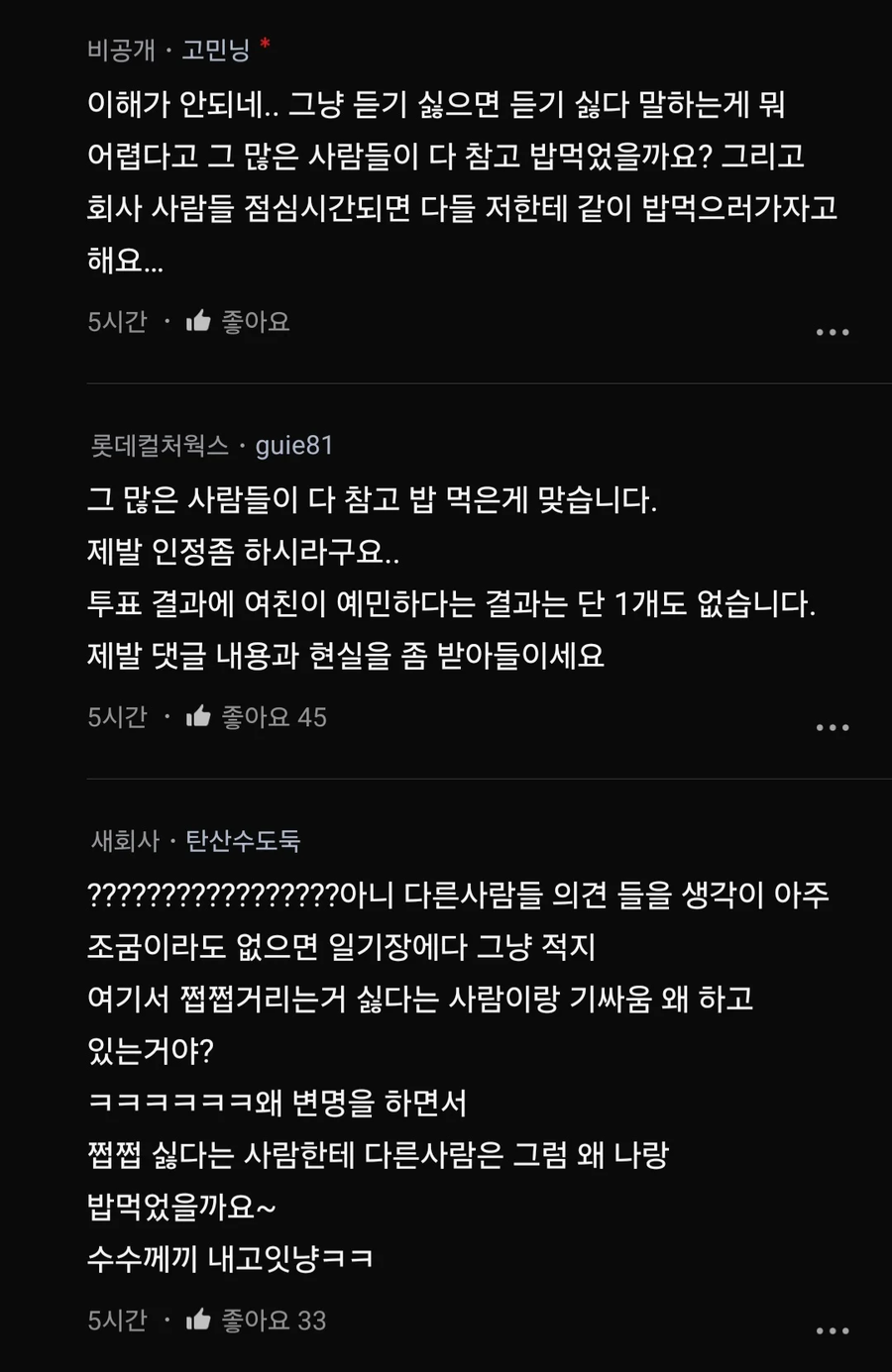Click the 좋아요 45 like count
This screenshot has width=892, height=1372.
pyautogui.click(x=273, y=716)
